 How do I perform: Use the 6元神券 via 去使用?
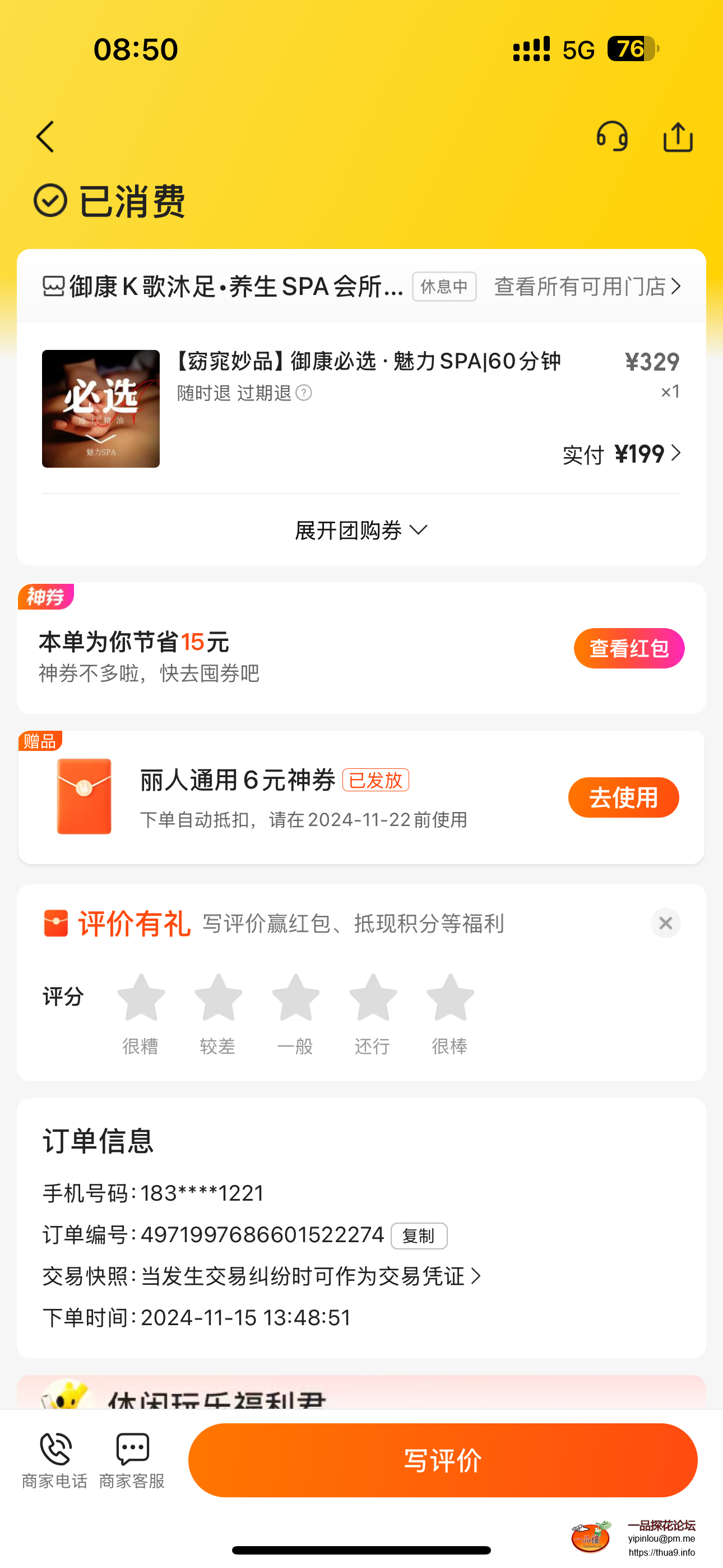(623, 797)
